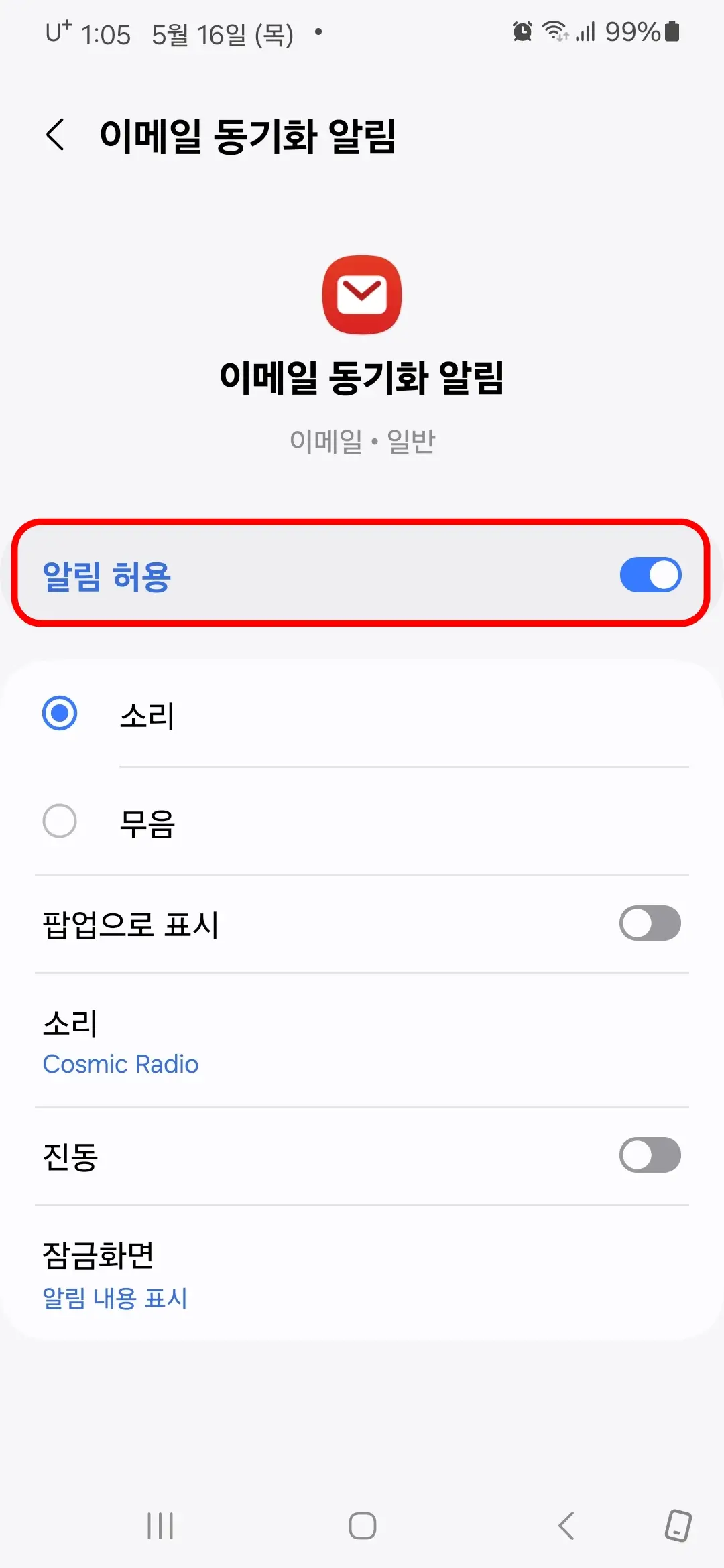Tap the alarm icon in the status bar

tap(522, 31)
